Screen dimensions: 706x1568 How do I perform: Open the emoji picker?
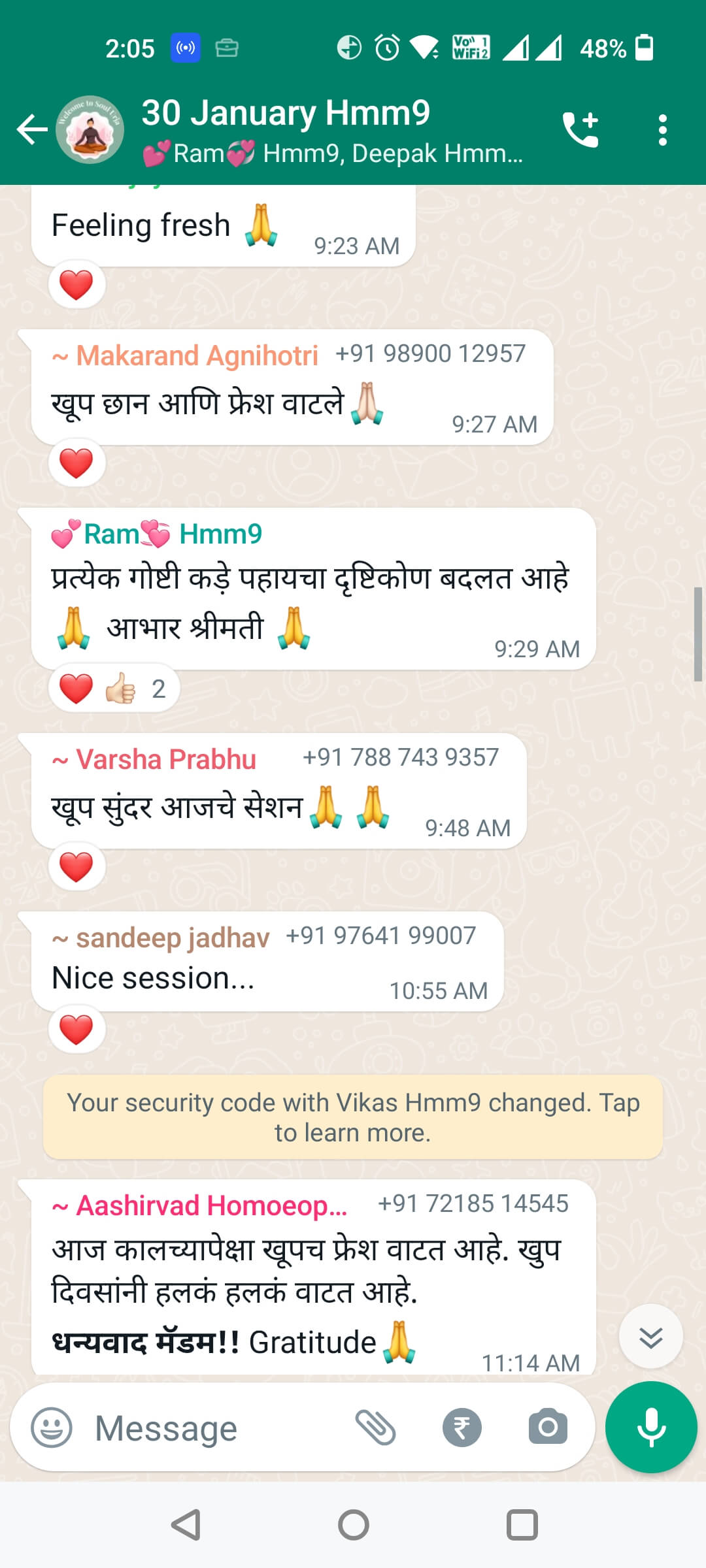pyautogui.click(x=52, y=1428)
